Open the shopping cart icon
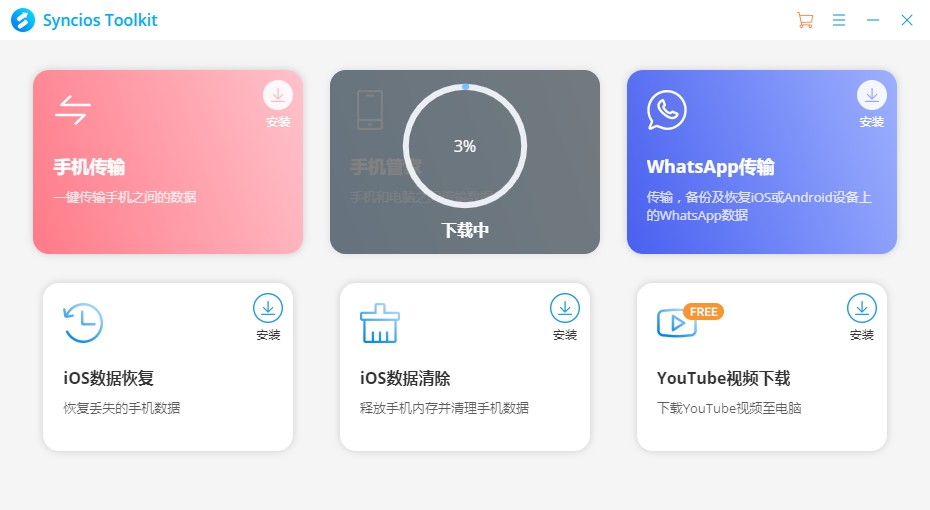Screen dimensions: 930x510 805,20
